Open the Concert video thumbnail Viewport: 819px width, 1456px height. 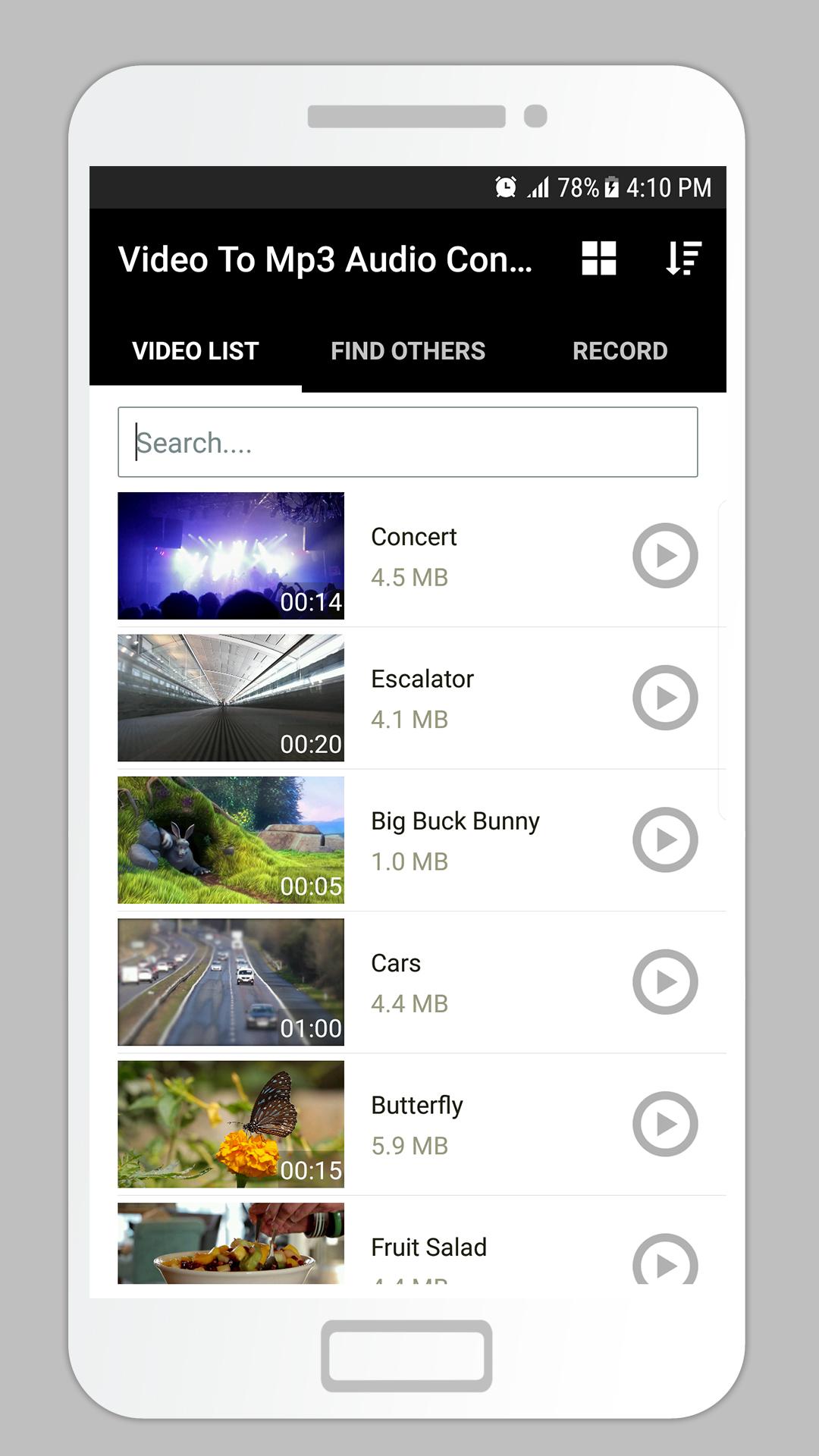tap(231, 556)
